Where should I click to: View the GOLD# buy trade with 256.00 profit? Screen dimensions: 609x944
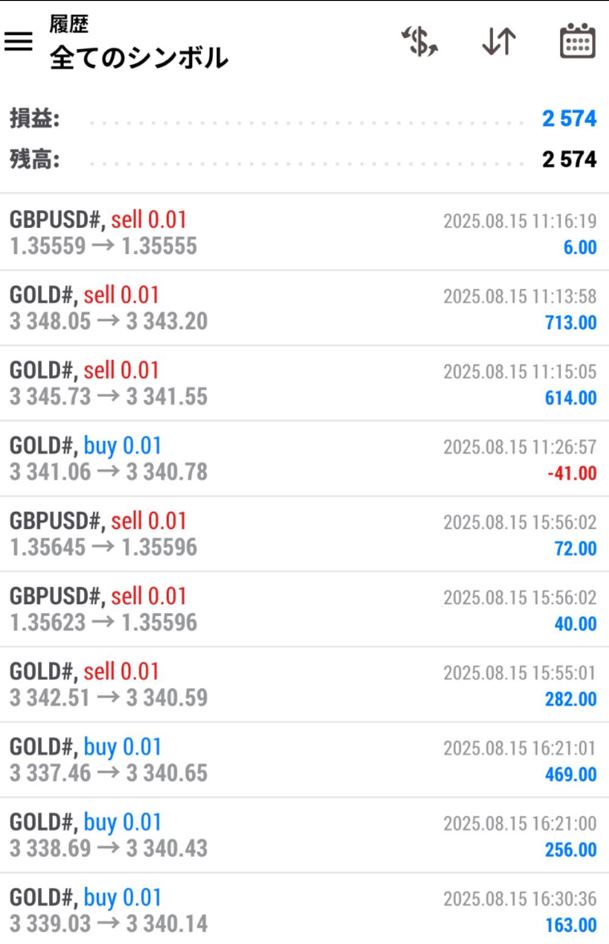tap(304, 835)
